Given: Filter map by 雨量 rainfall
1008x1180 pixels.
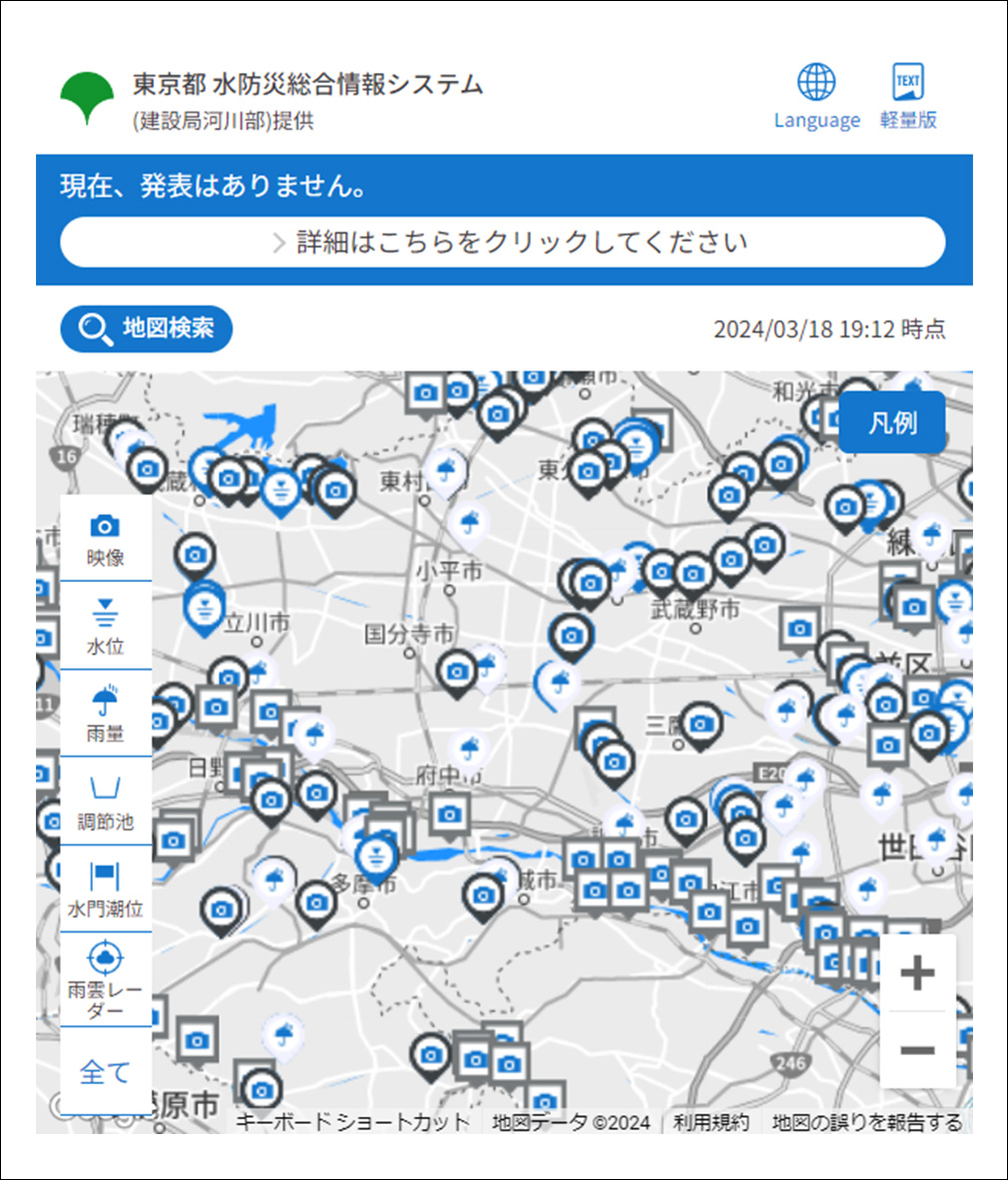Looking at the screenshot, I should tap(105, 713).
